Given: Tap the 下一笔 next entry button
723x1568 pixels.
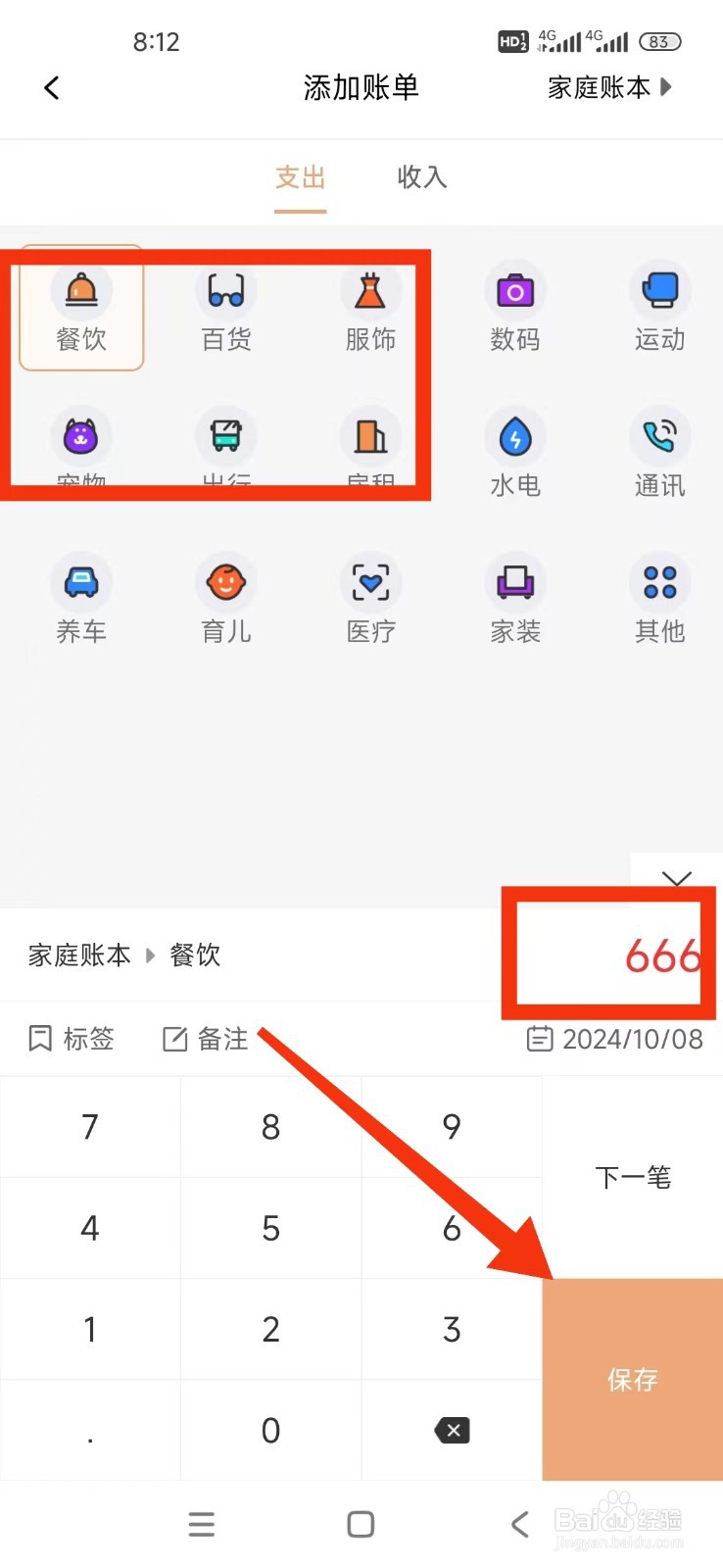Looking at the screenshot, I should click(x=632, y=1177).
